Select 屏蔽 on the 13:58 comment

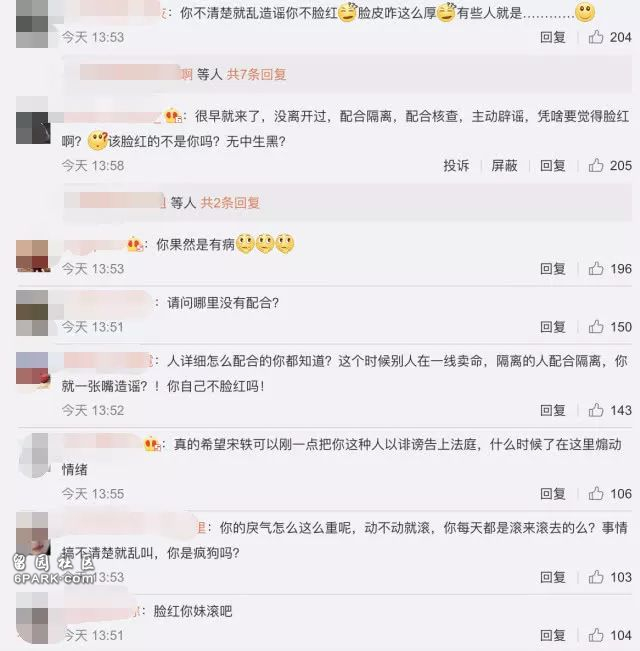pyautogui.click(x=504, y=165)
